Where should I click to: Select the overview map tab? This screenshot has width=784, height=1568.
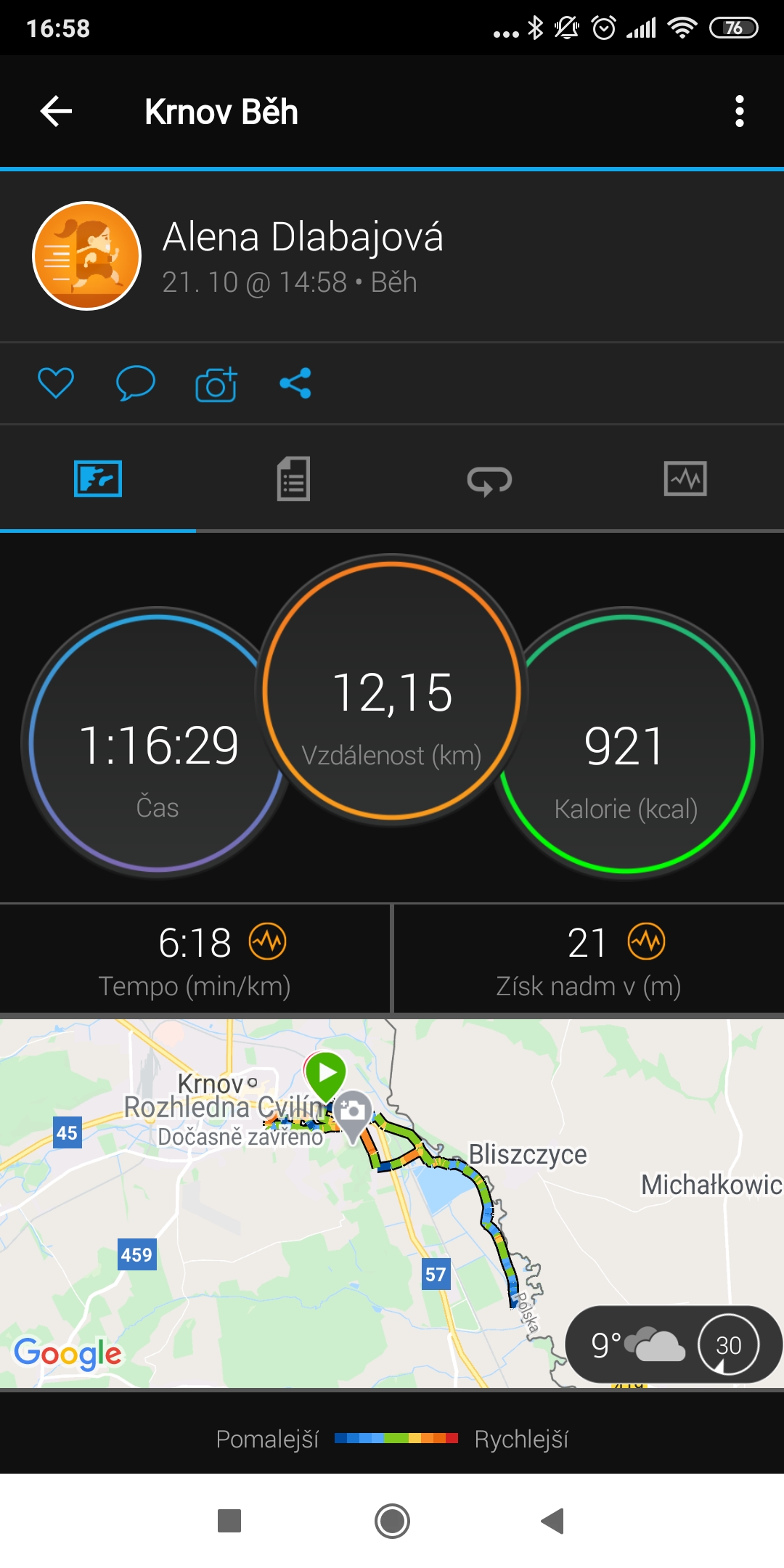[x=98, y=479]
